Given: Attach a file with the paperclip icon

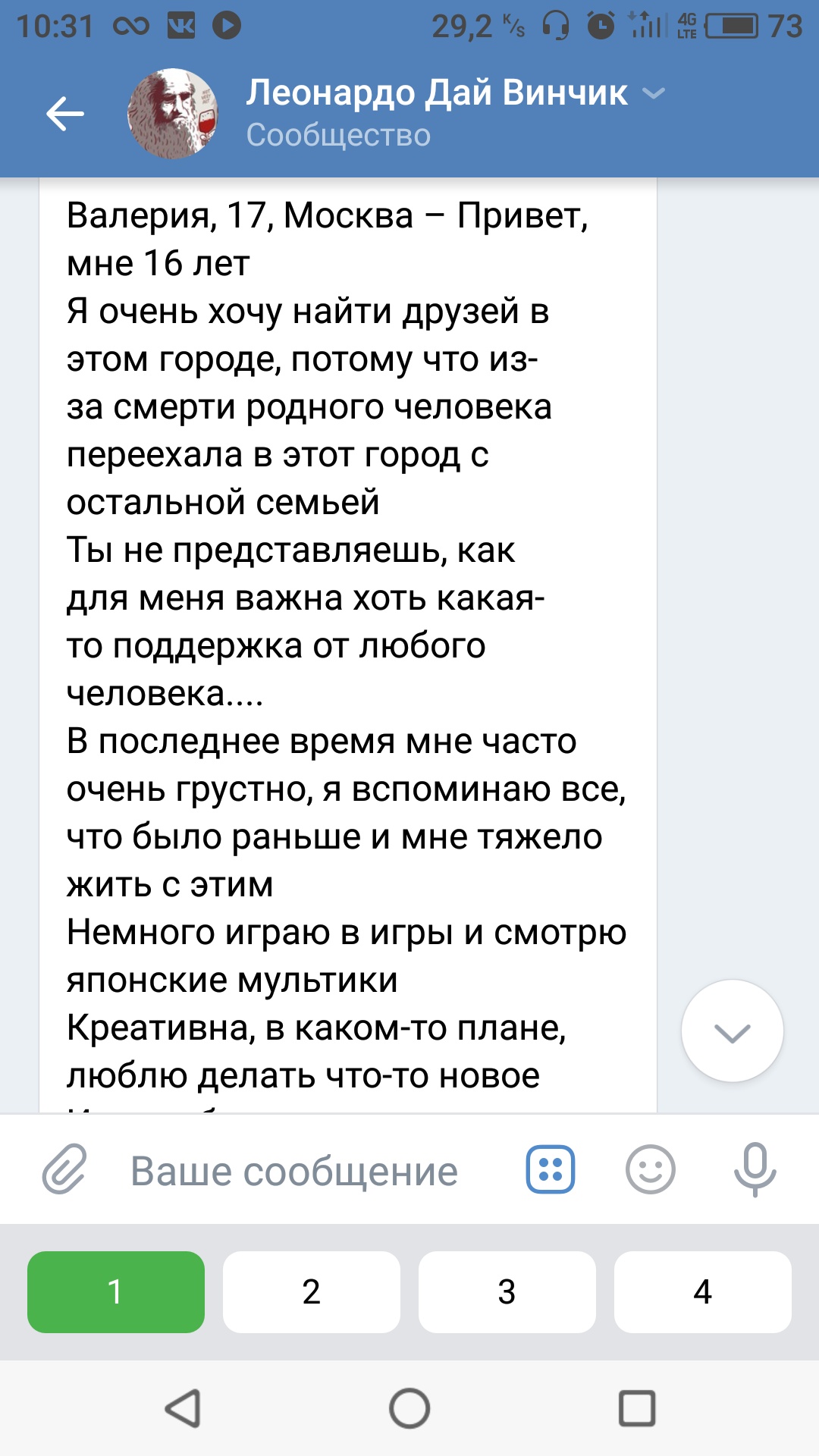Looking at the screenshot, I should tap(64, 1169).
